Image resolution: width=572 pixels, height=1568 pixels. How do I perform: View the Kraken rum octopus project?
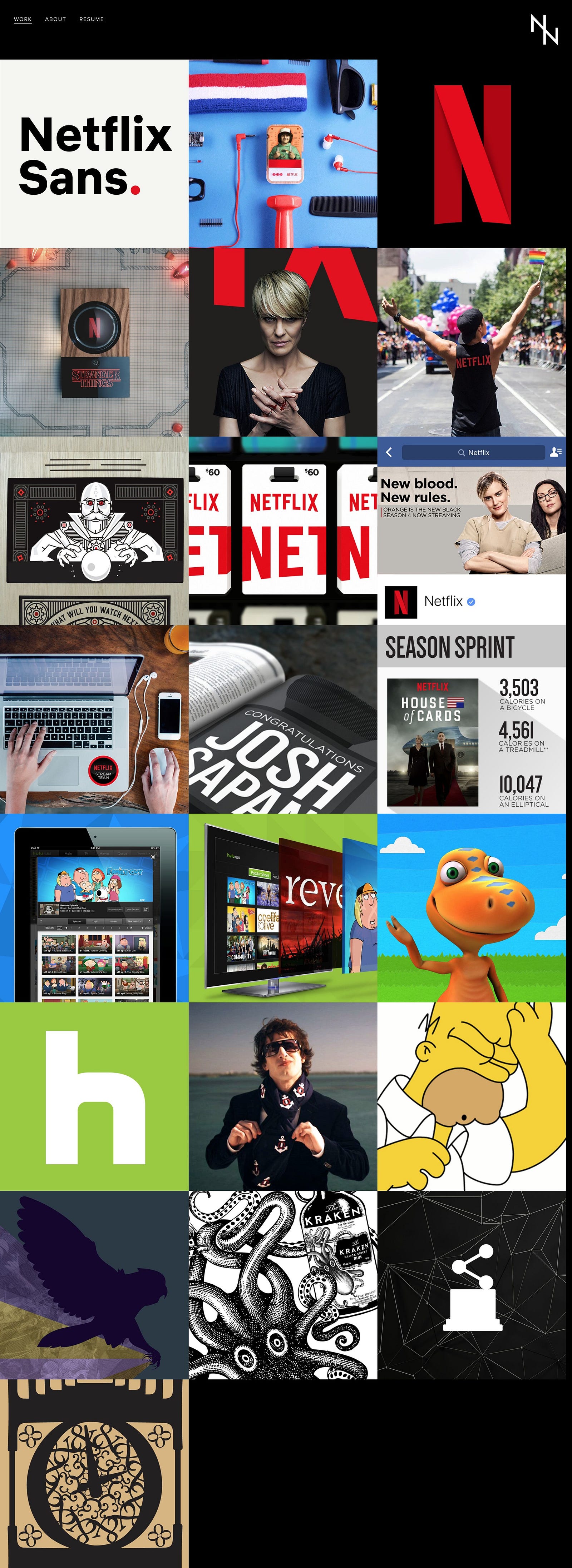pyautogui.click(x=283, y=1285)
